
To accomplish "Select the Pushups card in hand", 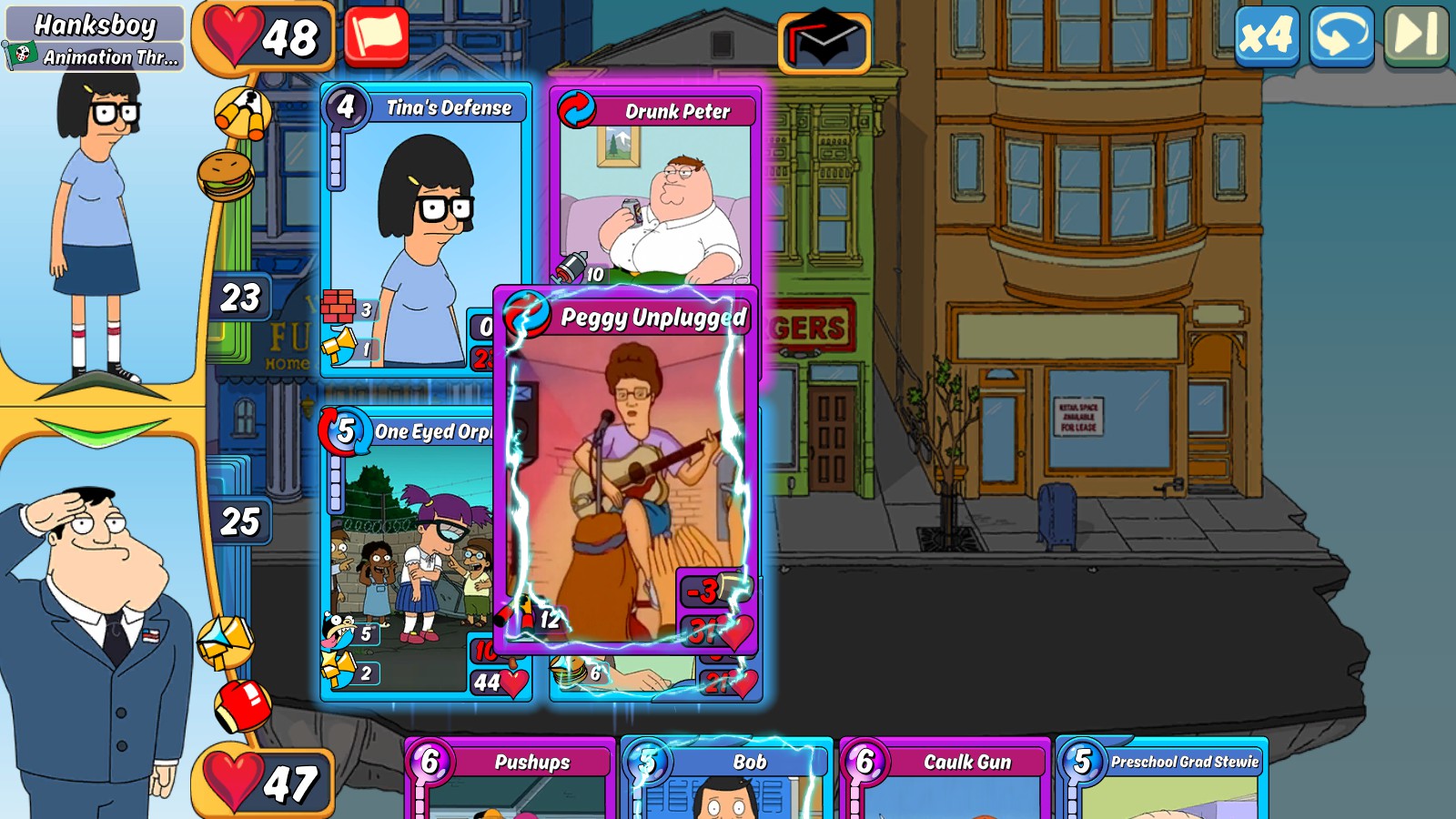I will coord(510,781).
